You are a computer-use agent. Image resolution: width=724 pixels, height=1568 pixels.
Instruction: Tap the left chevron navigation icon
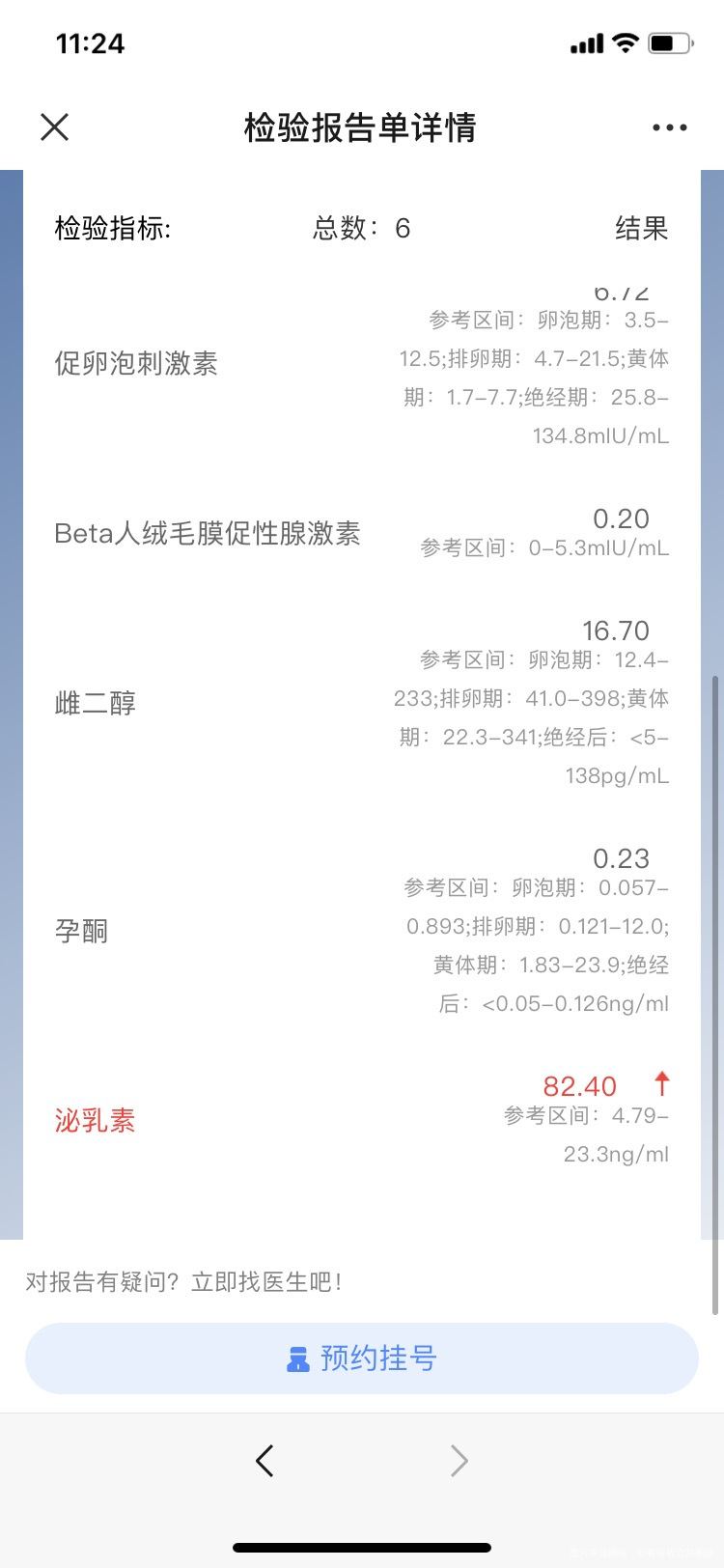(264, 1460)
